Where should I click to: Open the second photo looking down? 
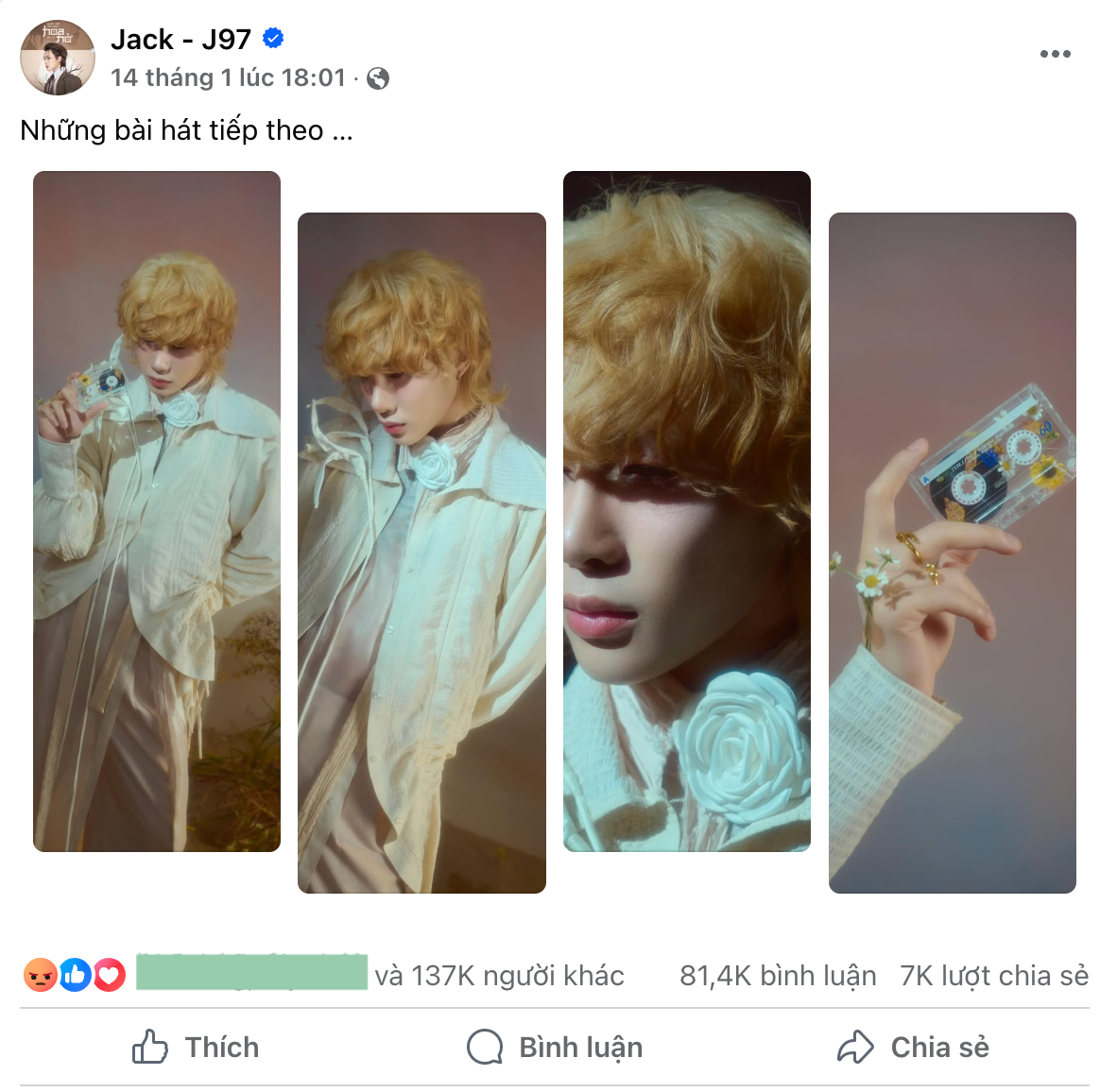pos(421,553)
